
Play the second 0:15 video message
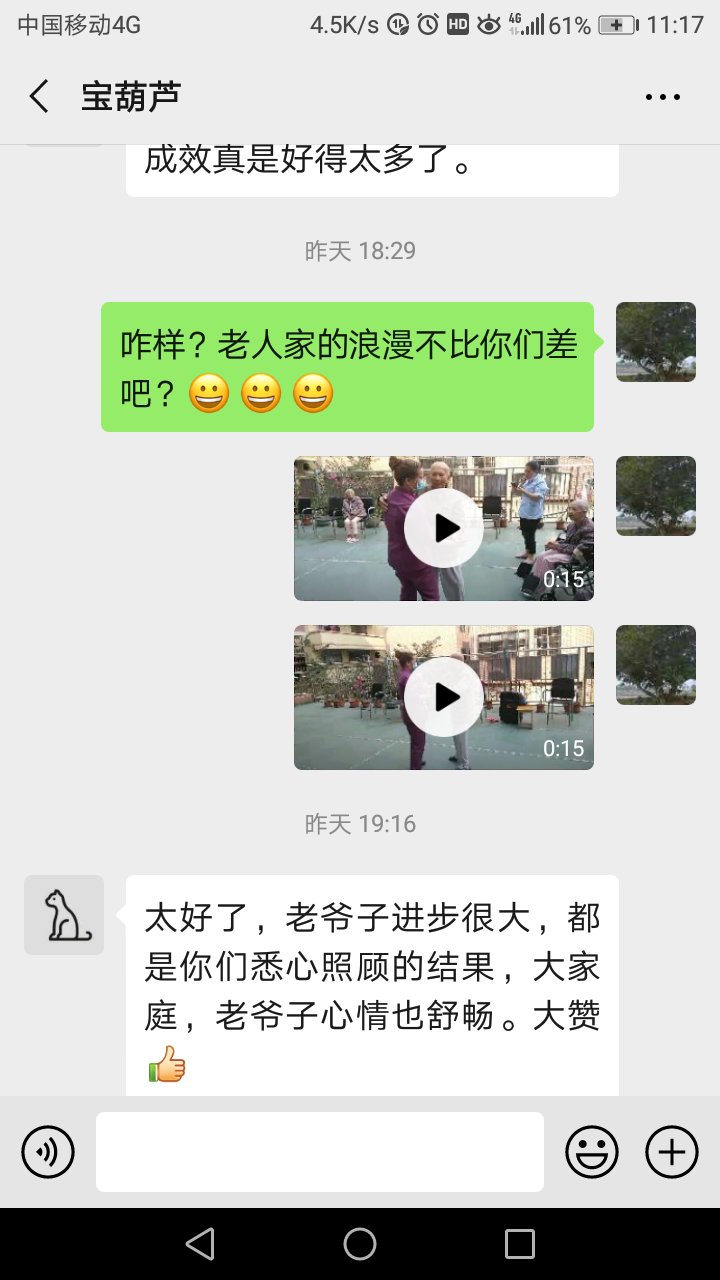pyautogui.click(x=443, y=696)
